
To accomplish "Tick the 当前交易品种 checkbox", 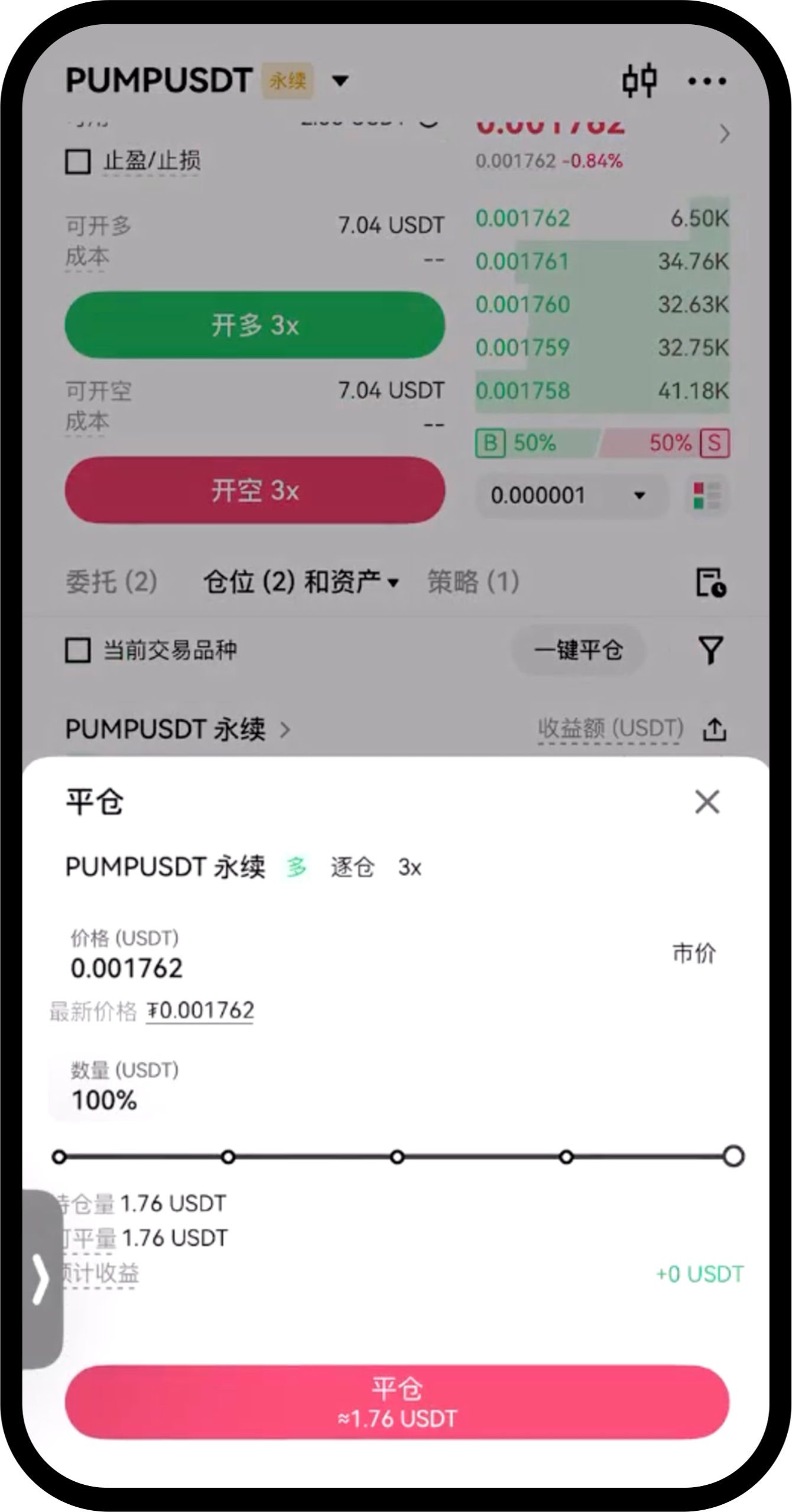I will [77, 651].
